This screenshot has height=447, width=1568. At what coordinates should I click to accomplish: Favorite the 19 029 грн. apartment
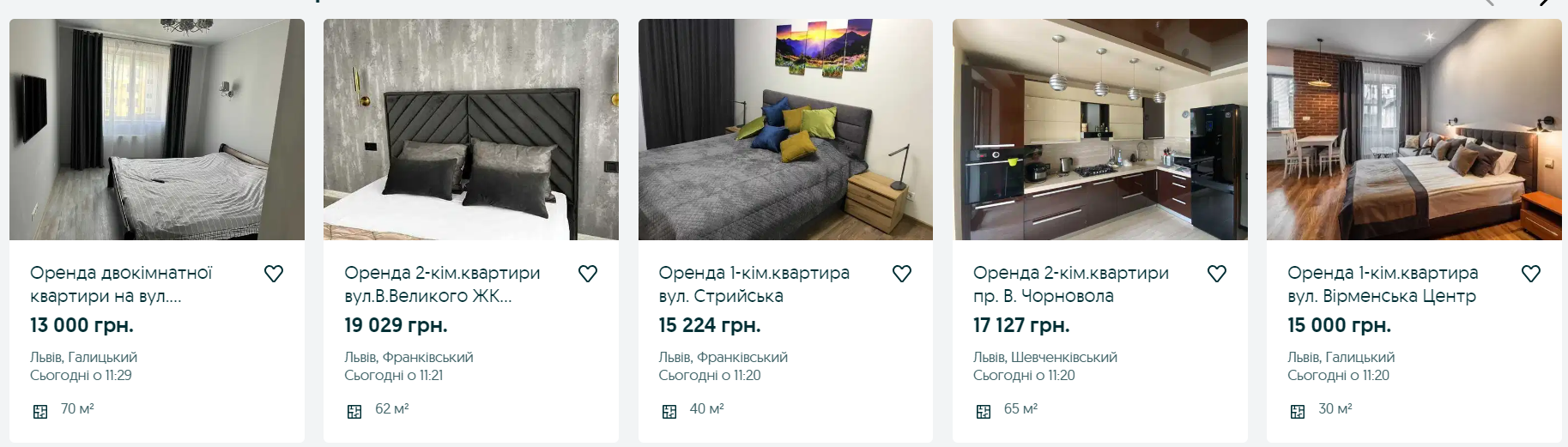[588, 274]
